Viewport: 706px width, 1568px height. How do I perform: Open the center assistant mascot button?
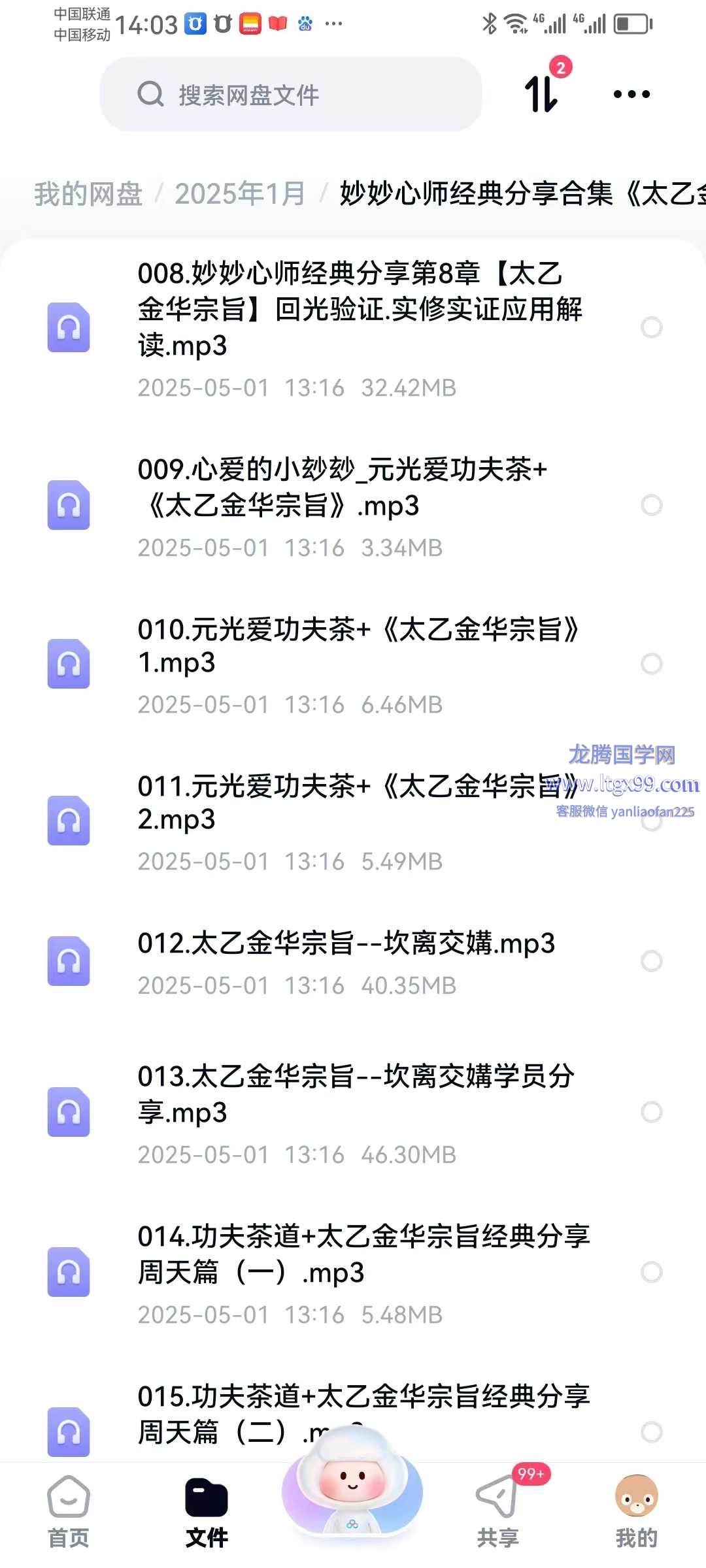click(352, 1480)
